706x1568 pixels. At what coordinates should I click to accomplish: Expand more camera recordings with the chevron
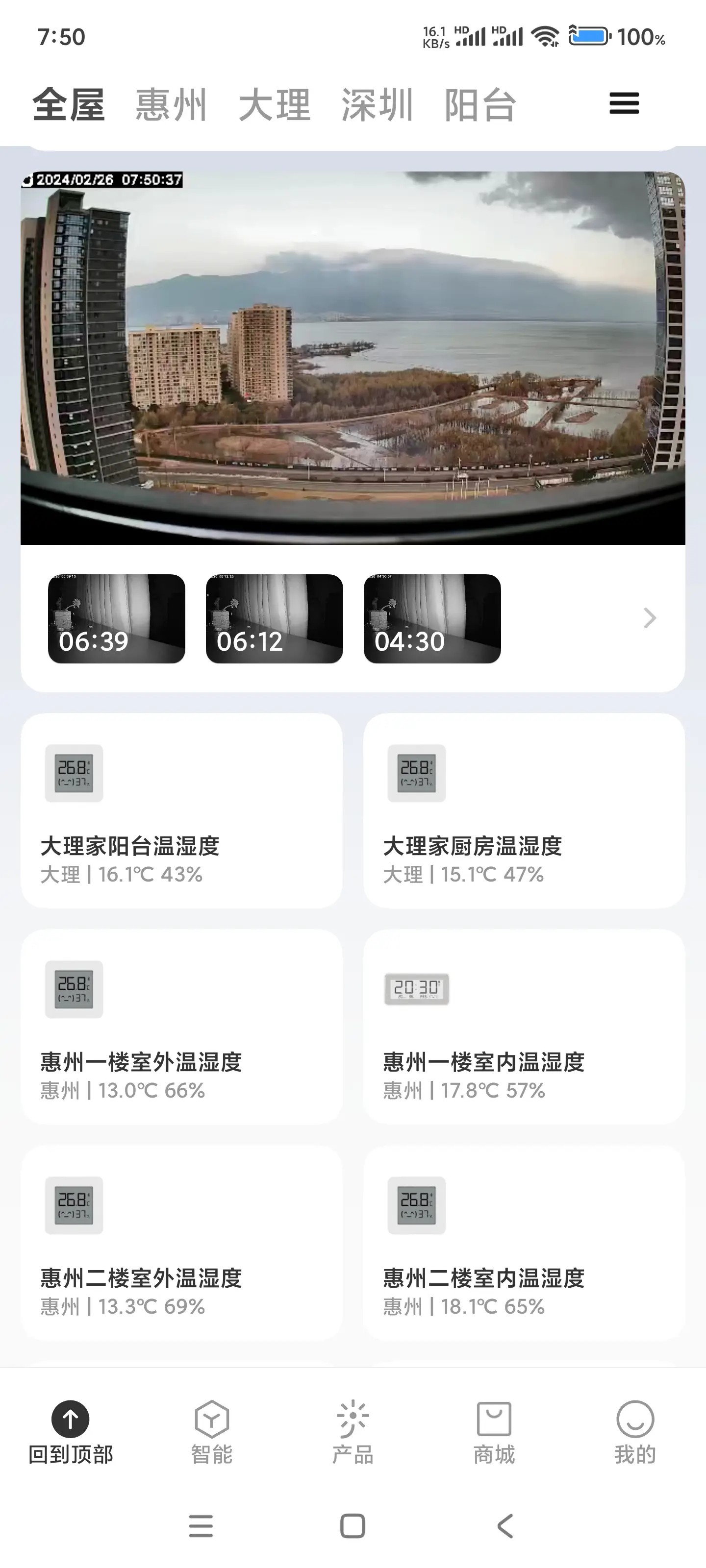click(x=649, y=618)
